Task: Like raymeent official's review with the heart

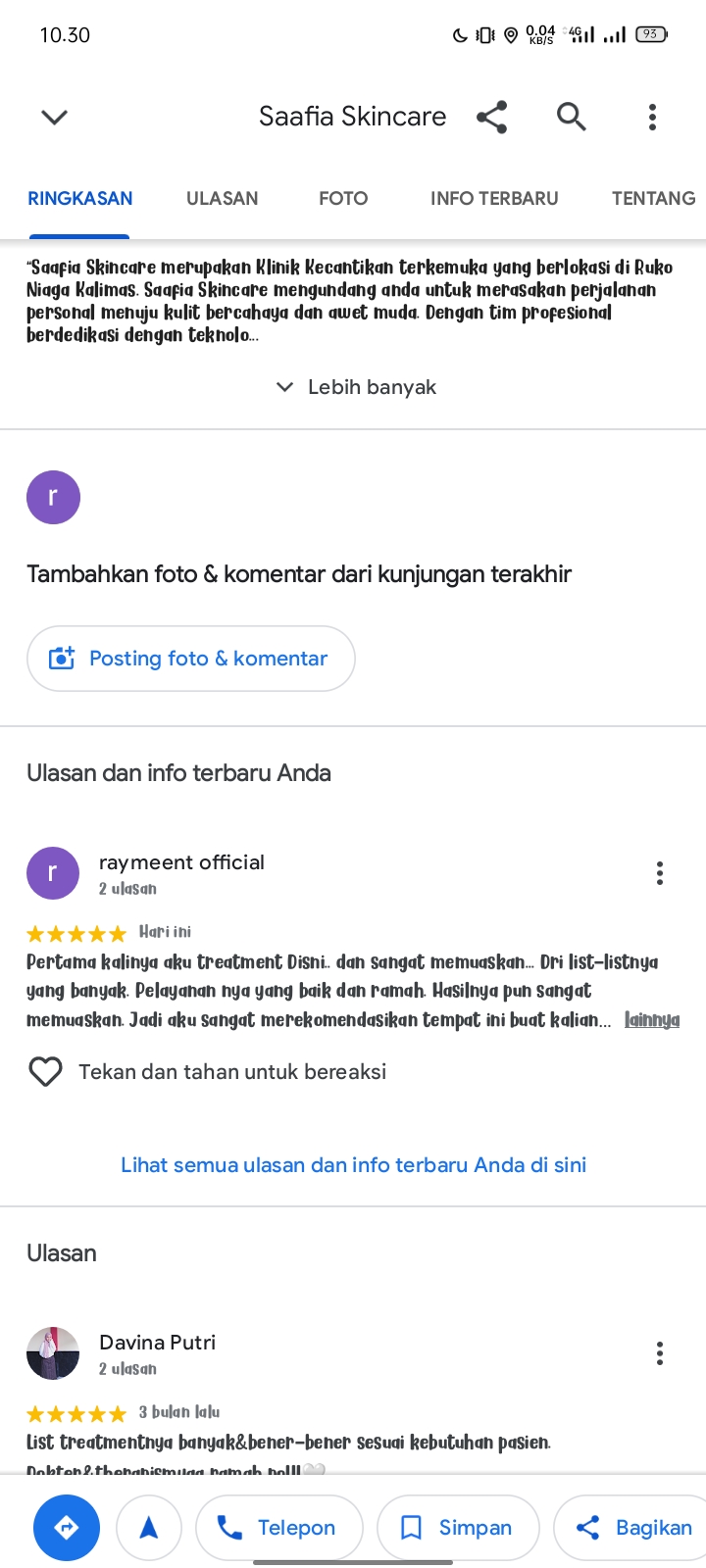Action: pos(46,1072)
